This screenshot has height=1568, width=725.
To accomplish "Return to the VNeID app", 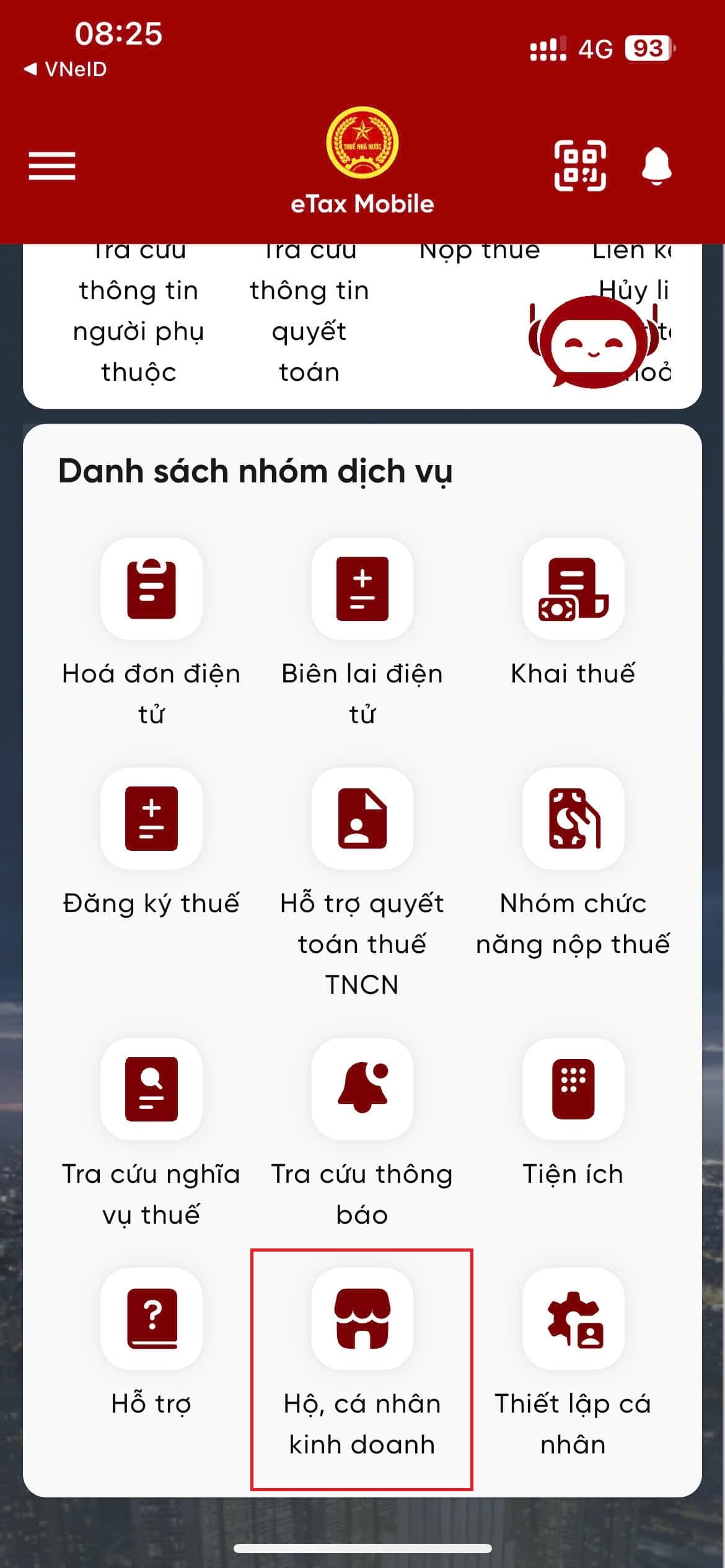I will click(65, 69).
